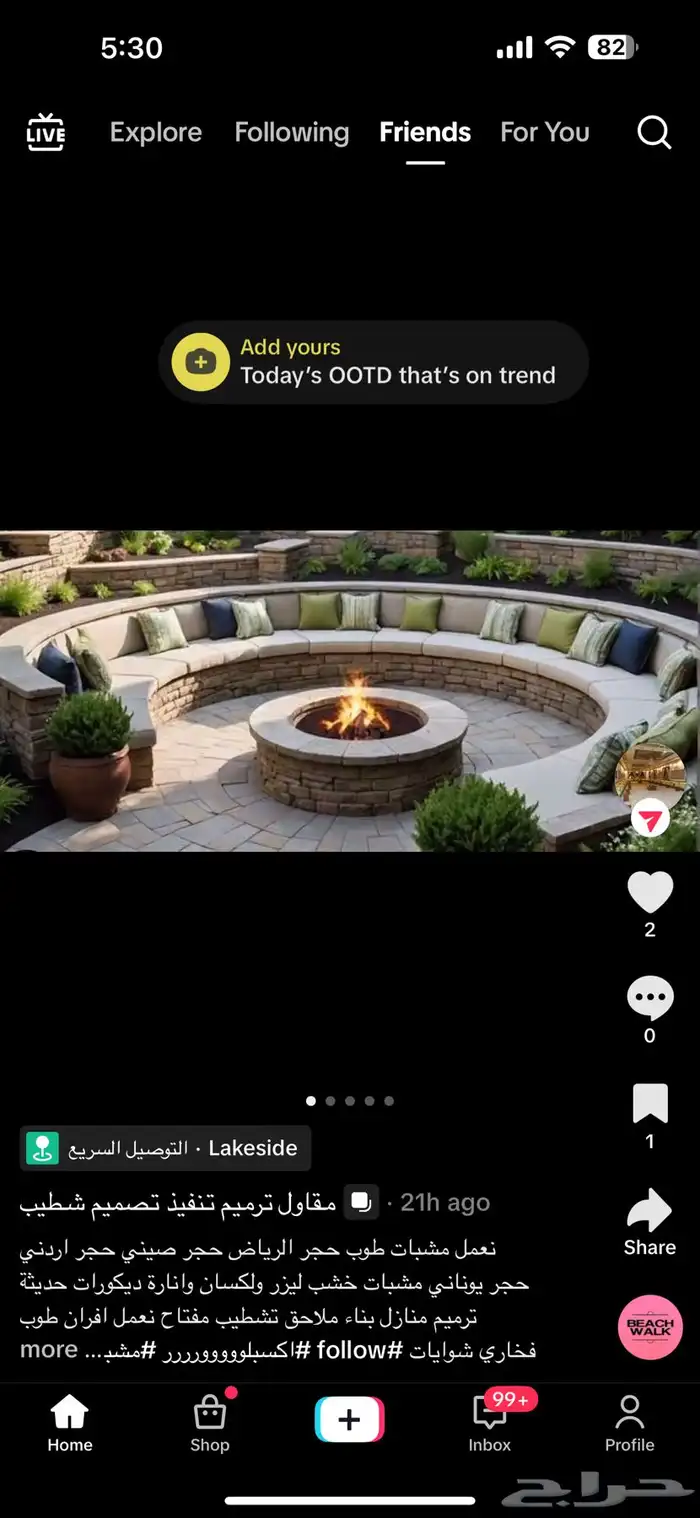The image size is (700, 1518).
Task: Switch to the Explore tab
Action: click(156, 133)
